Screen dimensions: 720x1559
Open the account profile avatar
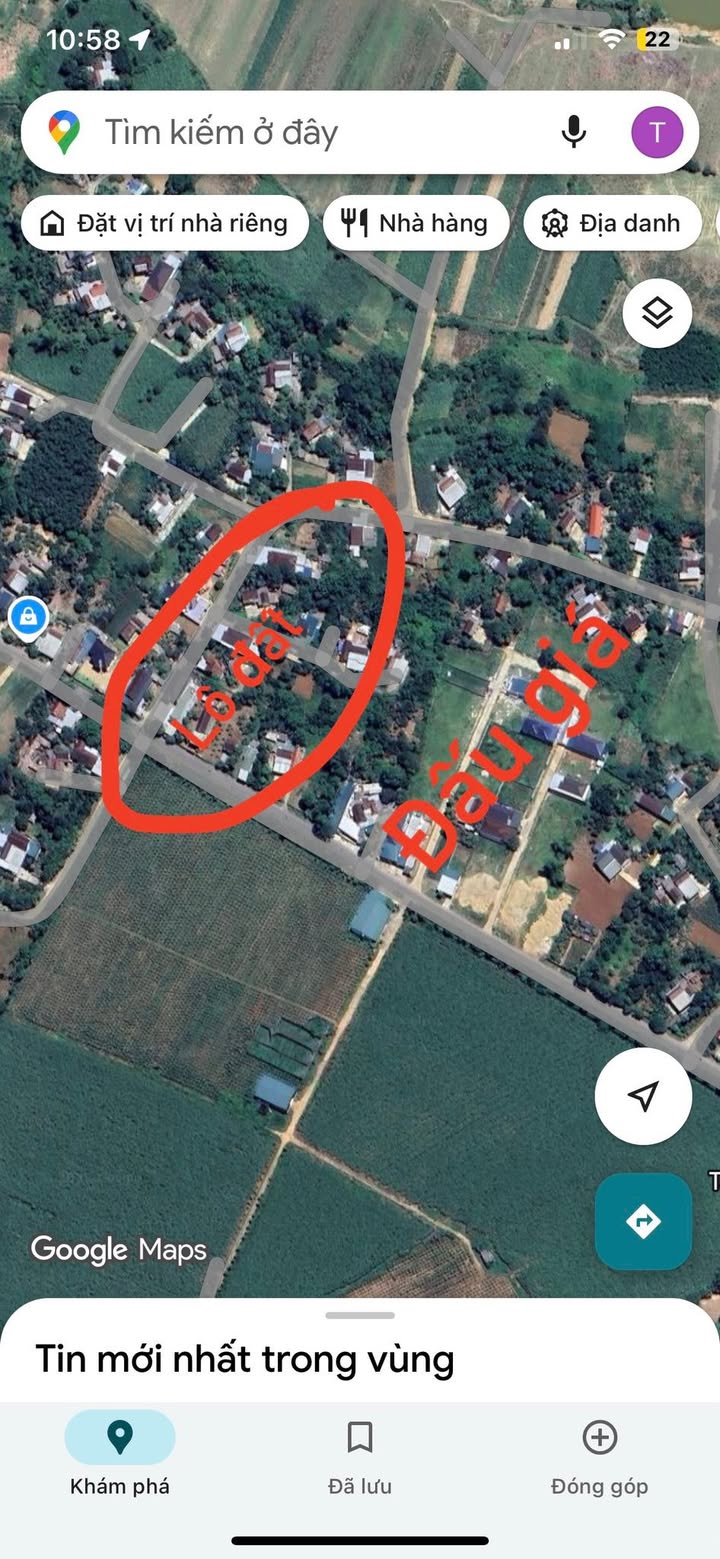coord(657,132)
